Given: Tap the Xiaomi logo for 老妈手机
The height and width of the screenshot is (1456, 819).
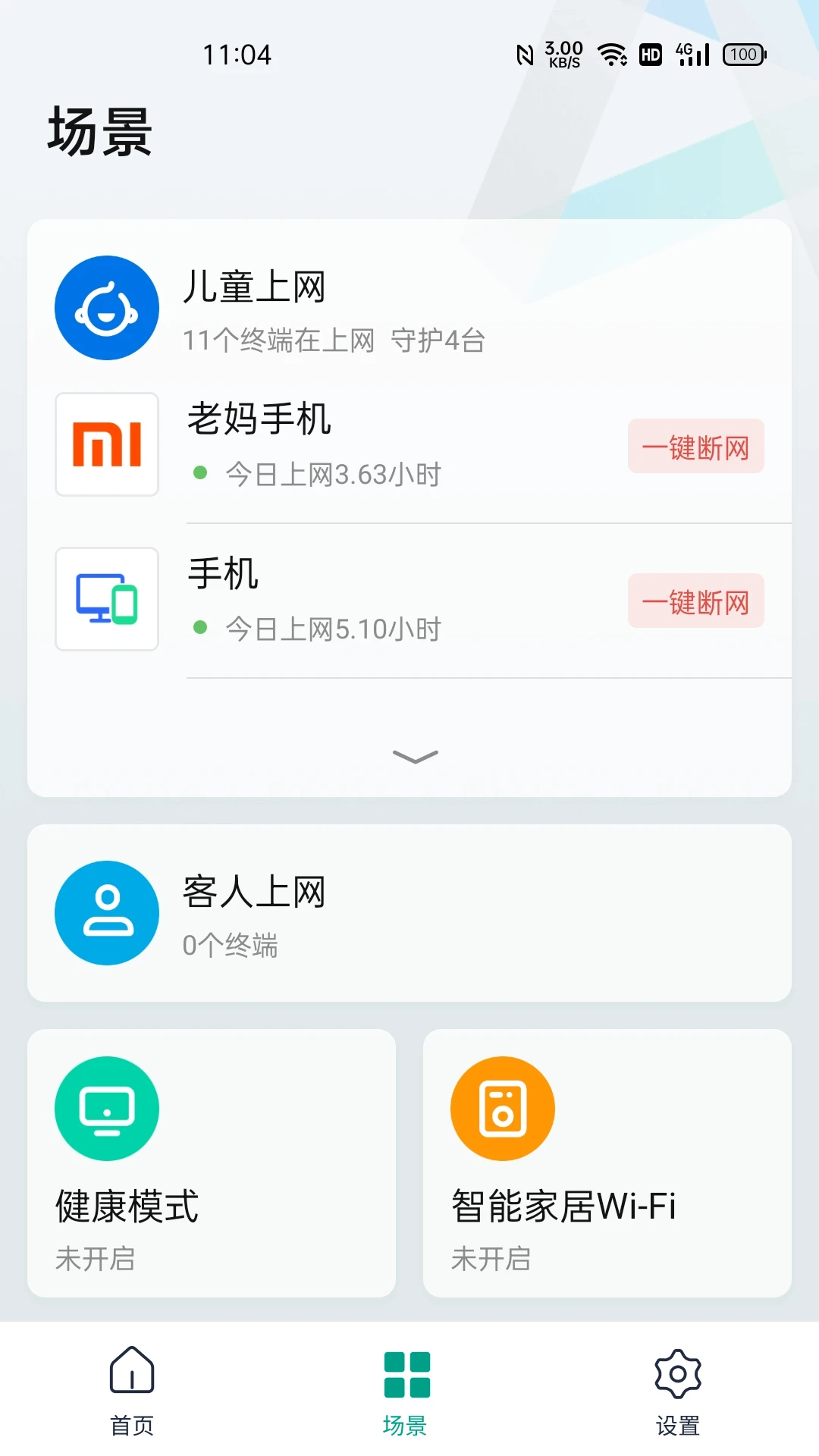Looking at the screenshot, I should coord(106,444).
